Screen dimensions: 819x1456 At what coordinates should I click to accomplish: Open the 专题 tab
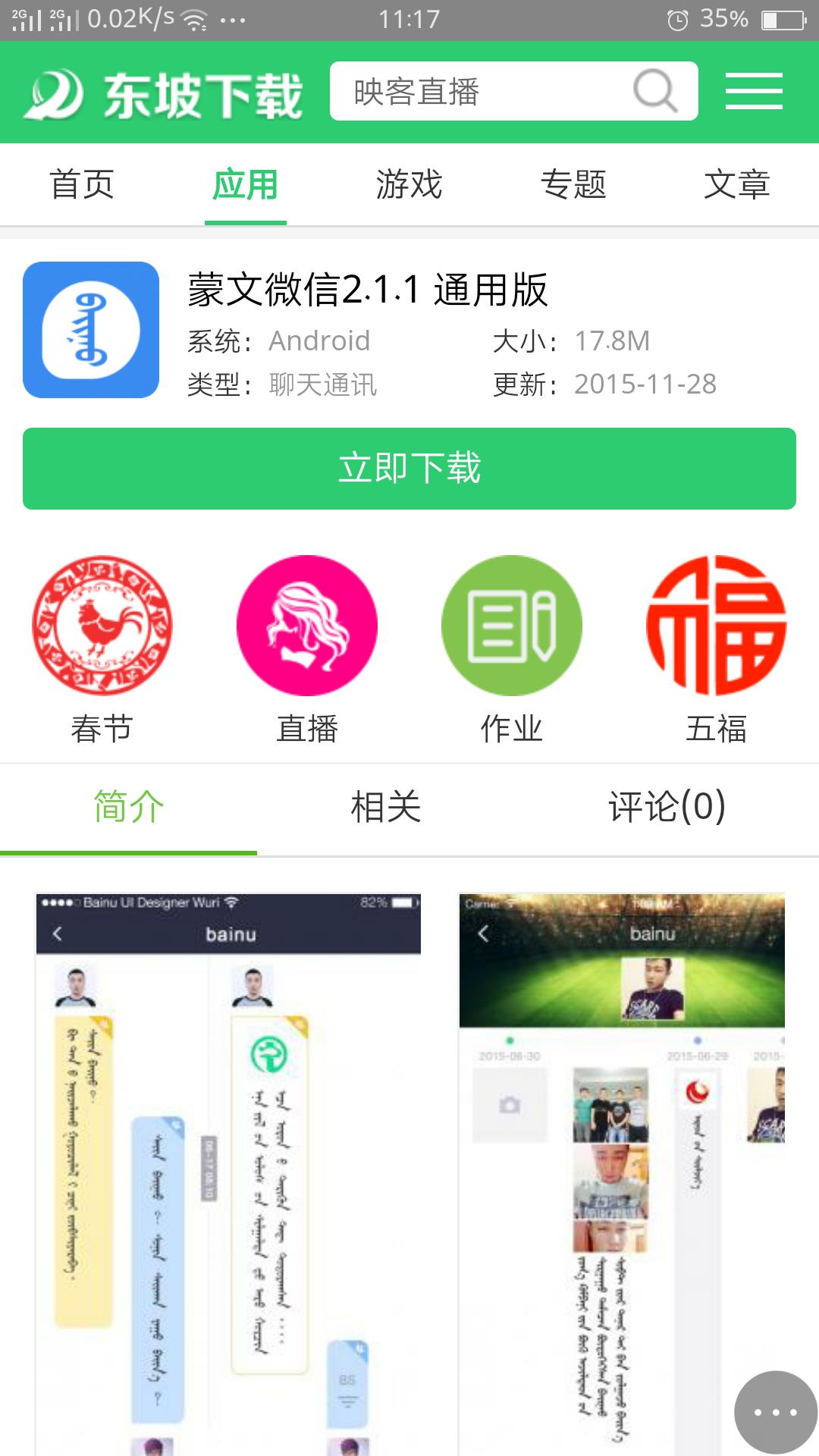point(573,185)
